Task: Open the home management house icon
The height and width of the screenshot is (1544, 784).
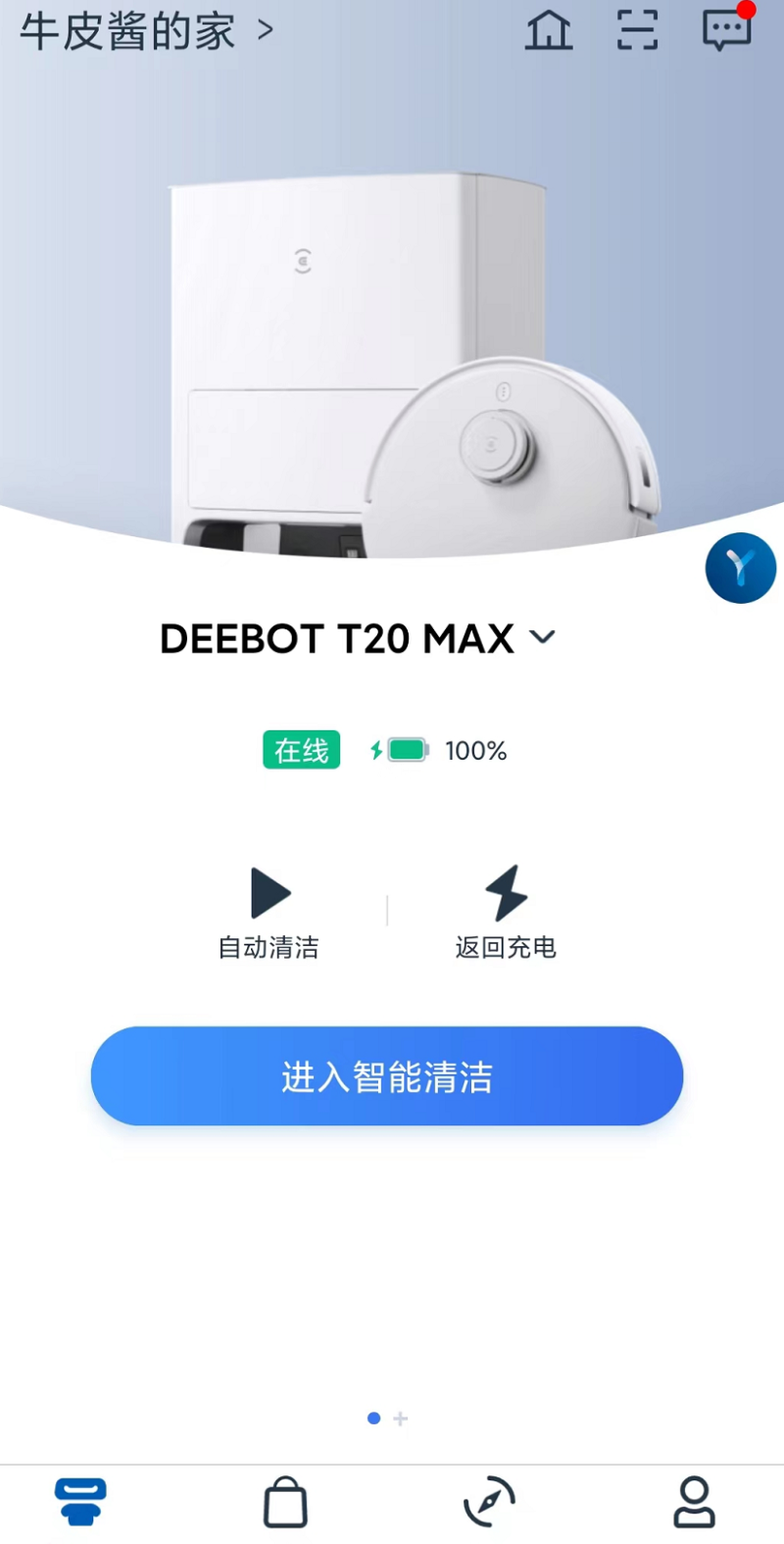Action: pos(549,30)
